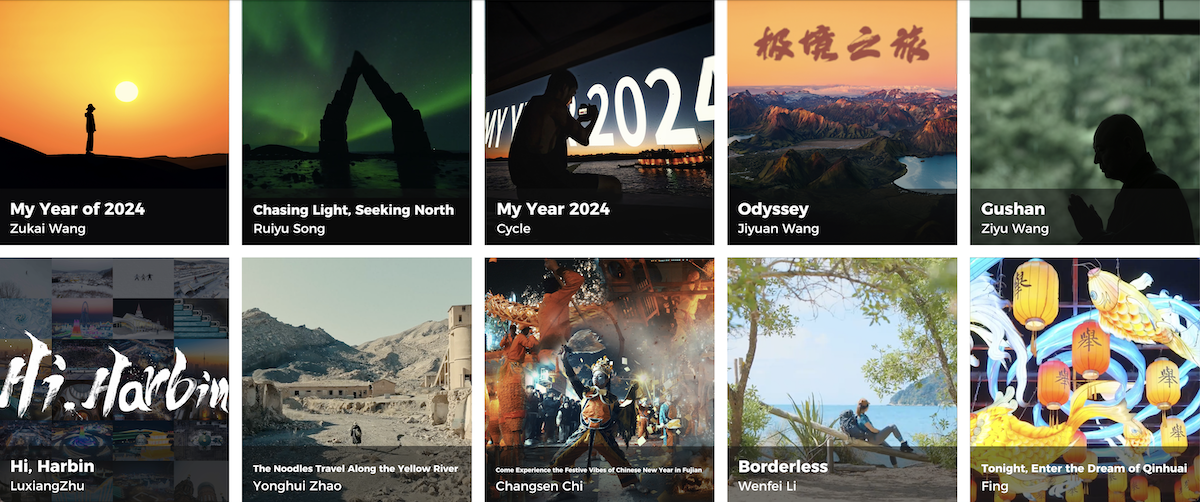Open 'Borderless' by Wenfei Li
The height and width of the screenshot is (502, 1200).
[x=842, y=380]
